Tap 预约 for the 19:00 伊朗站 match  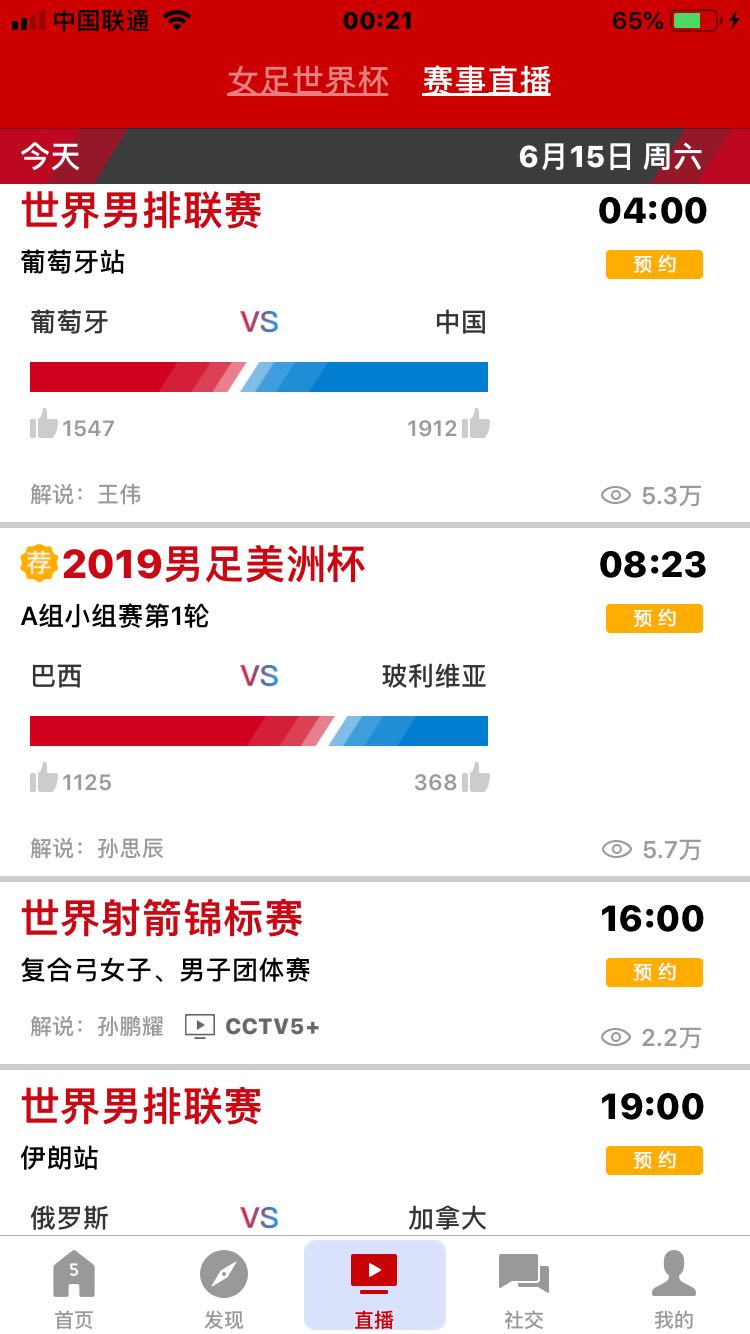coord(654,1160)
